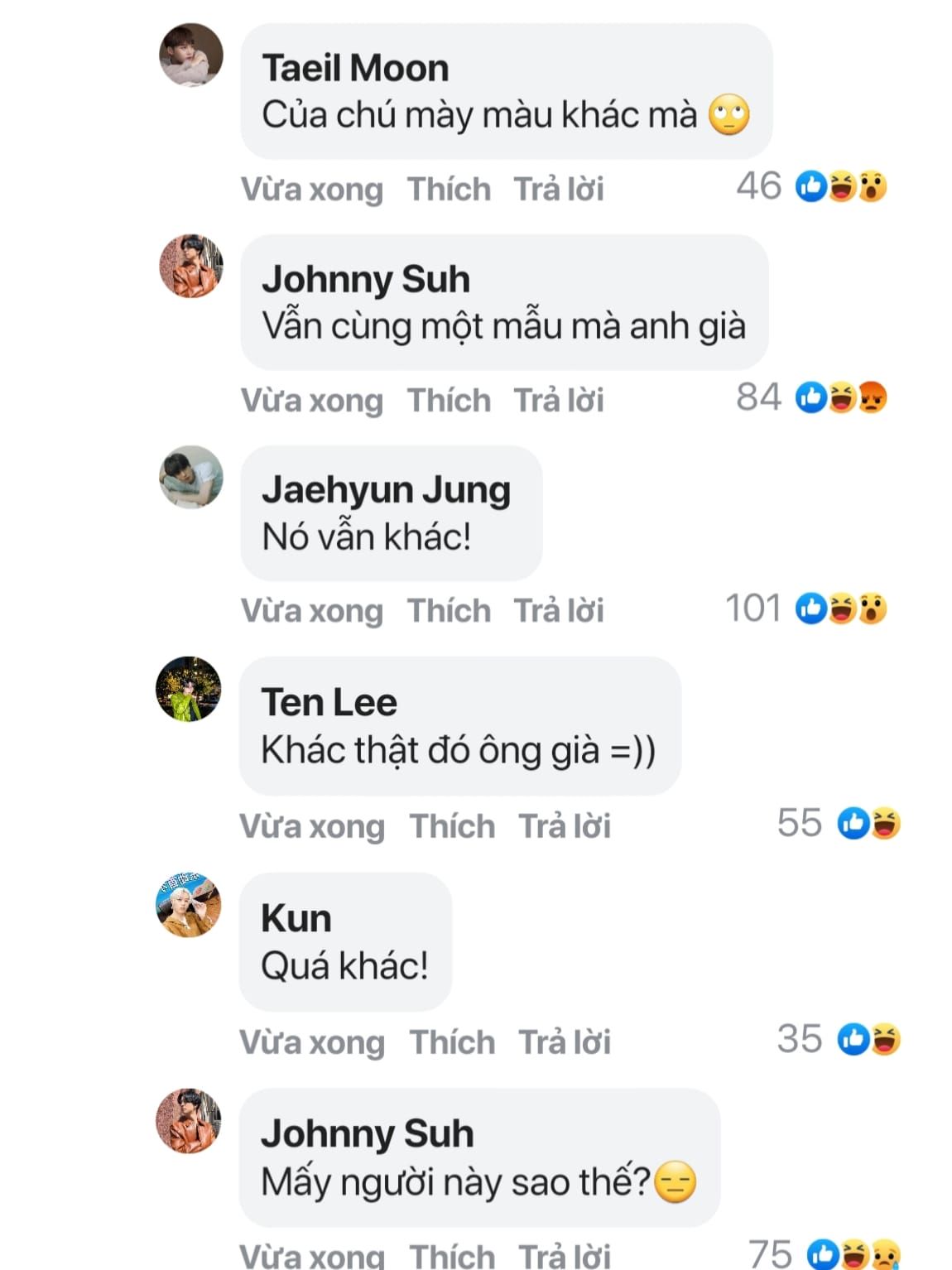Like Jaehyun Jung's comment
The width and height of the screenshot is (952, 1270).
[x=448, y=611]
